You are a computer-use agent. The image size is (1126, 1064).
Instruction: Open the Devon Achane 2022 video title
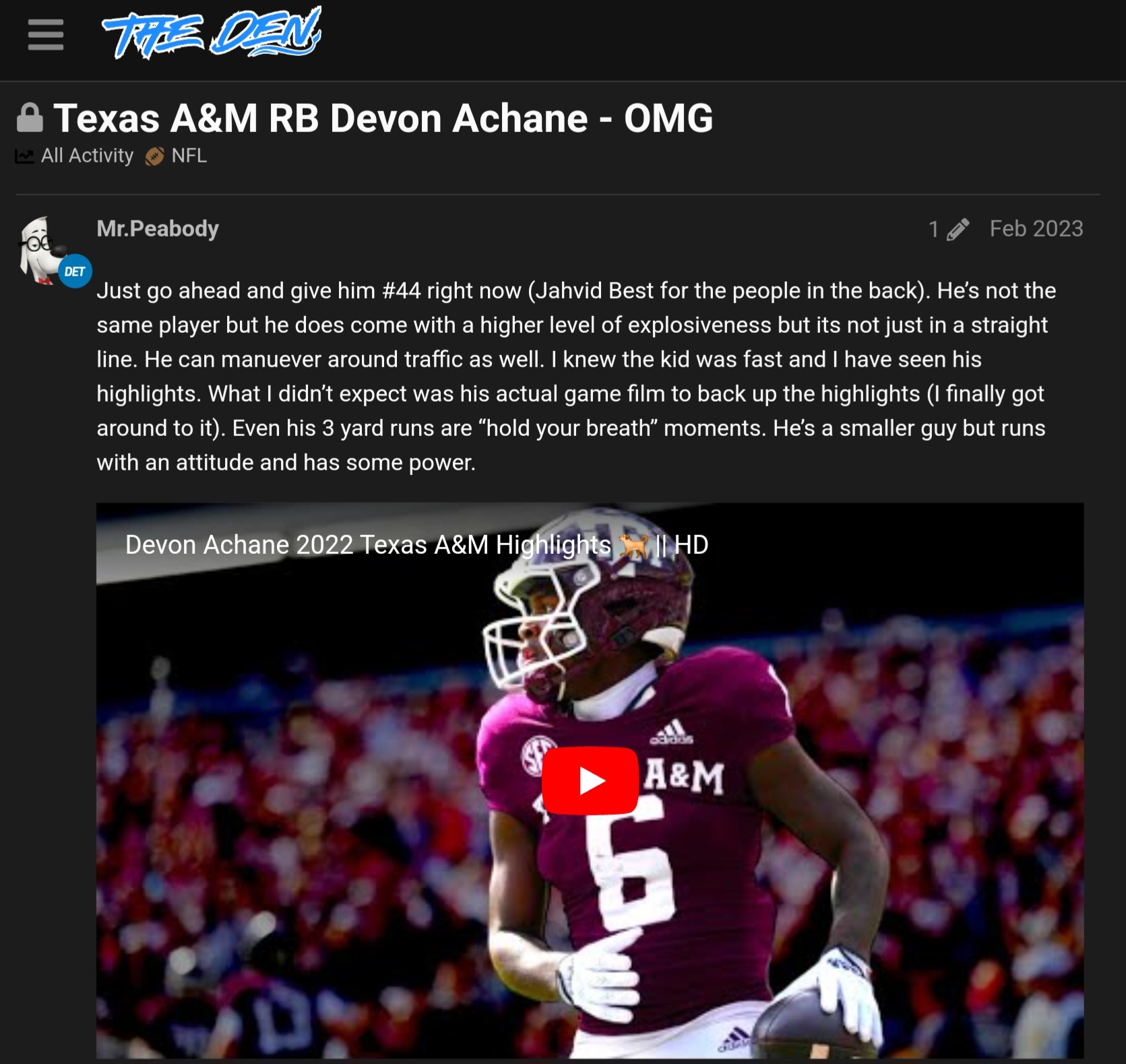pos(416,544)
